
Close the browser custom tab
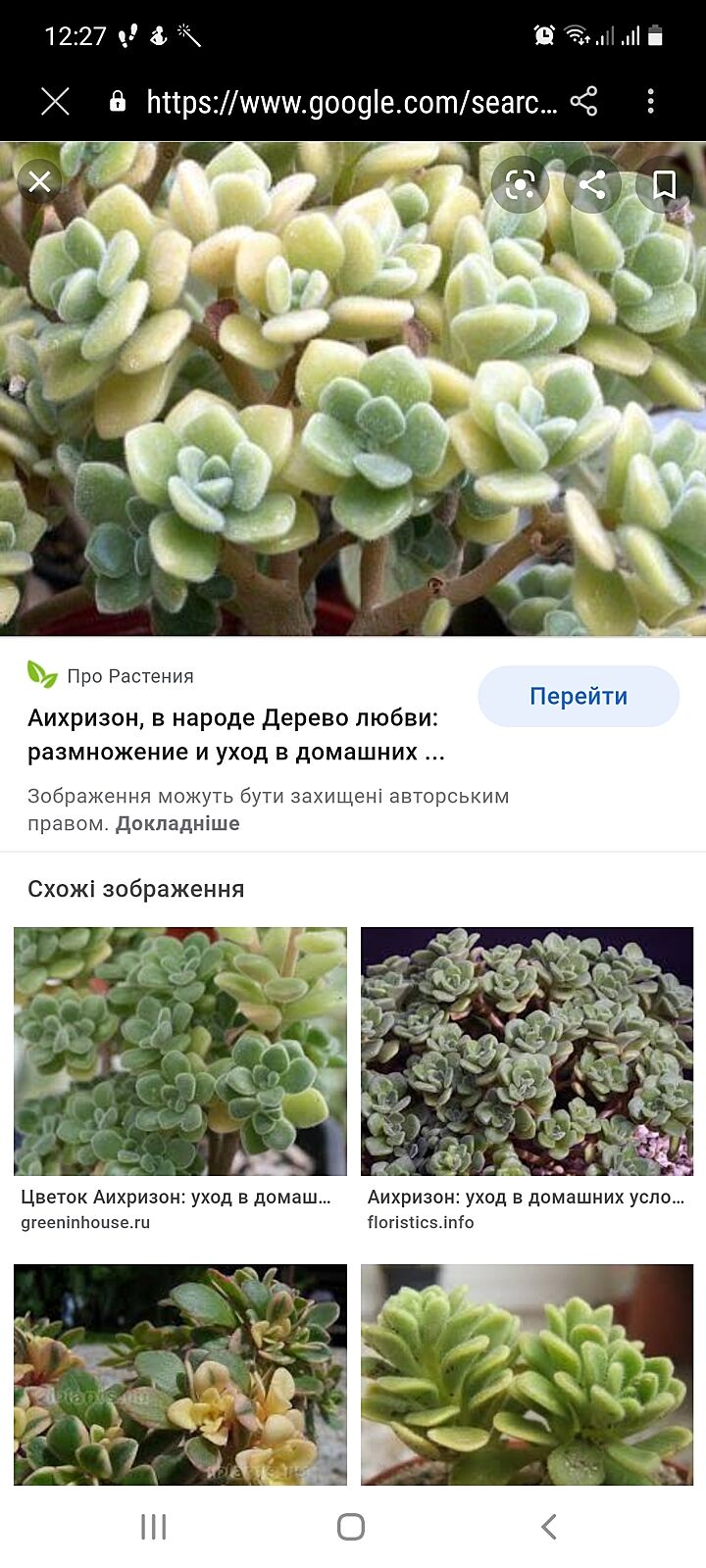point(55,102)
